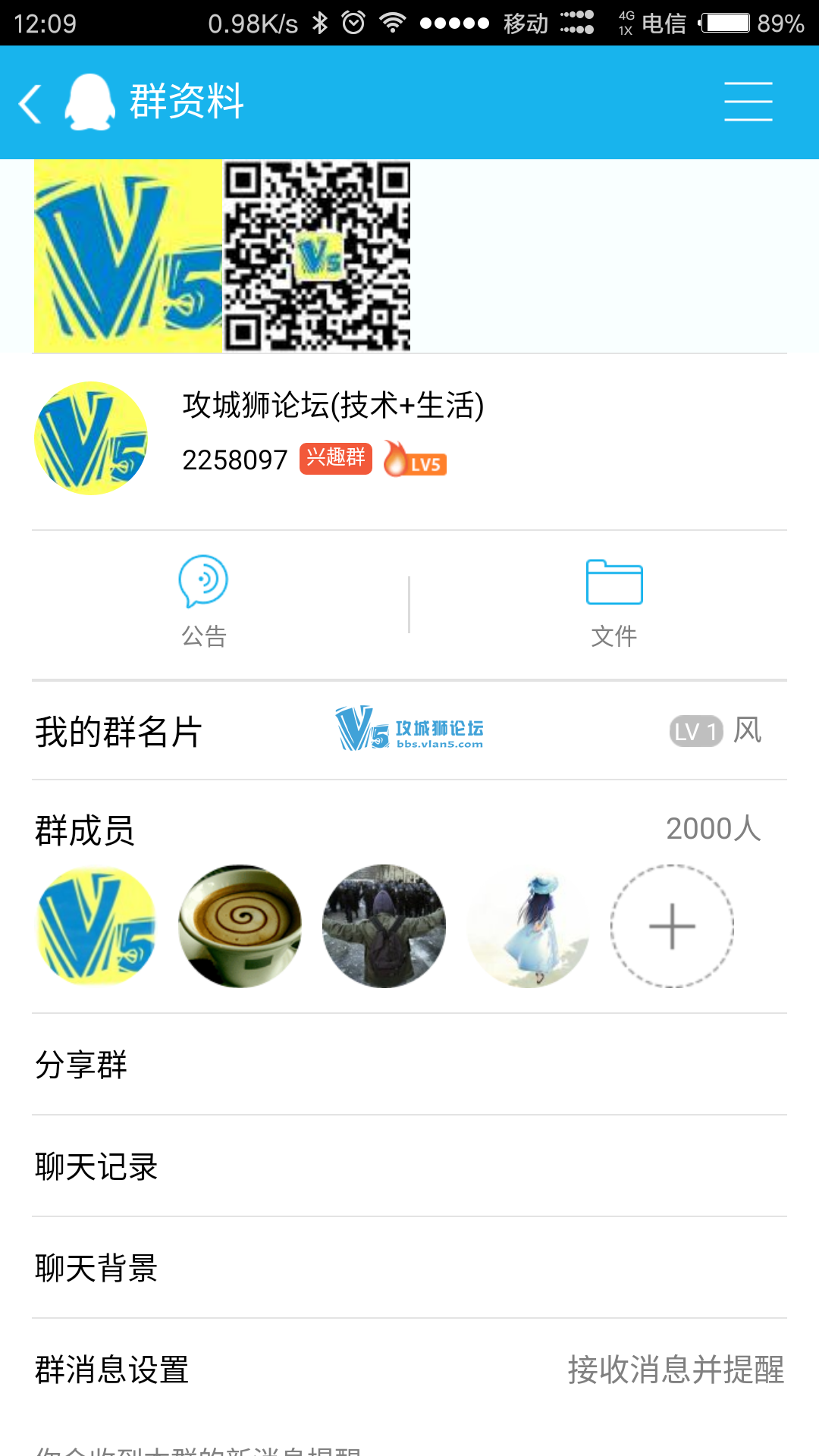This screenshot has height=1456, width=819.
Task: Open 聊天记录 chat history
Action: pyautogui.click(x=409, y=1166)
